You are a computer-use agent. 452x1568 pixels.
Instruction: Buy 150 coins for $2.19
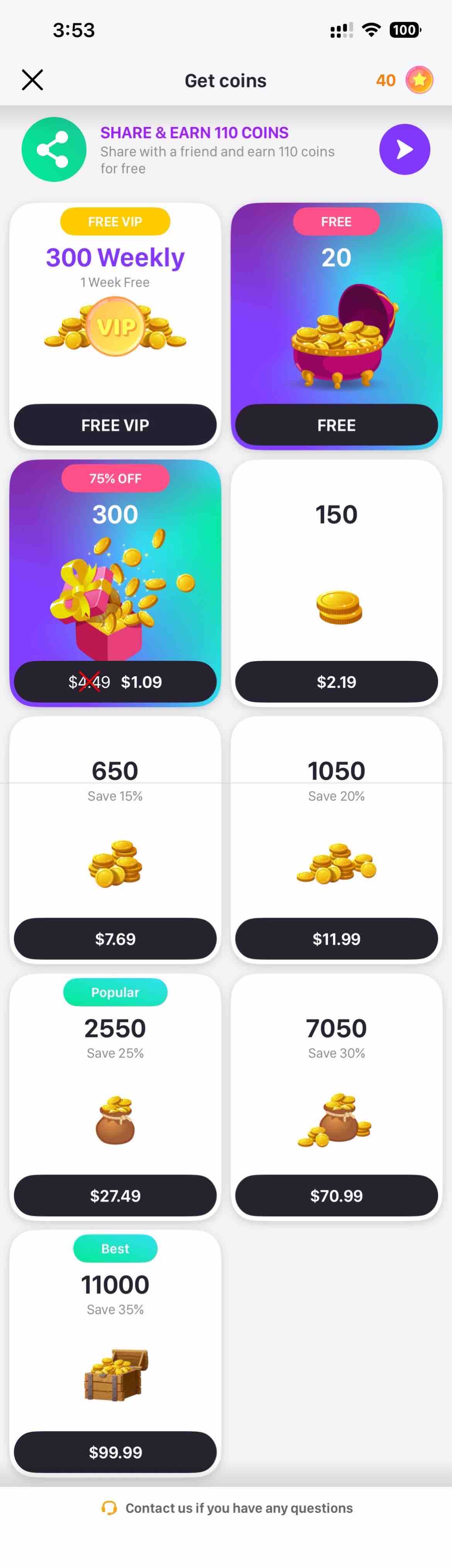point(336,682)
